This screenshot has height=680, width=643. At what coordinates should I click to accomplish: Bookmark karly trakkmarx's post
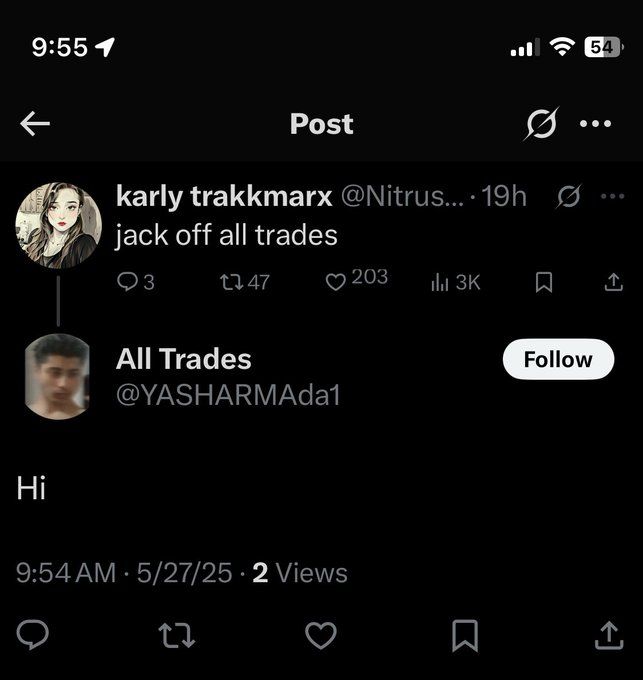[x=544, y=282]
